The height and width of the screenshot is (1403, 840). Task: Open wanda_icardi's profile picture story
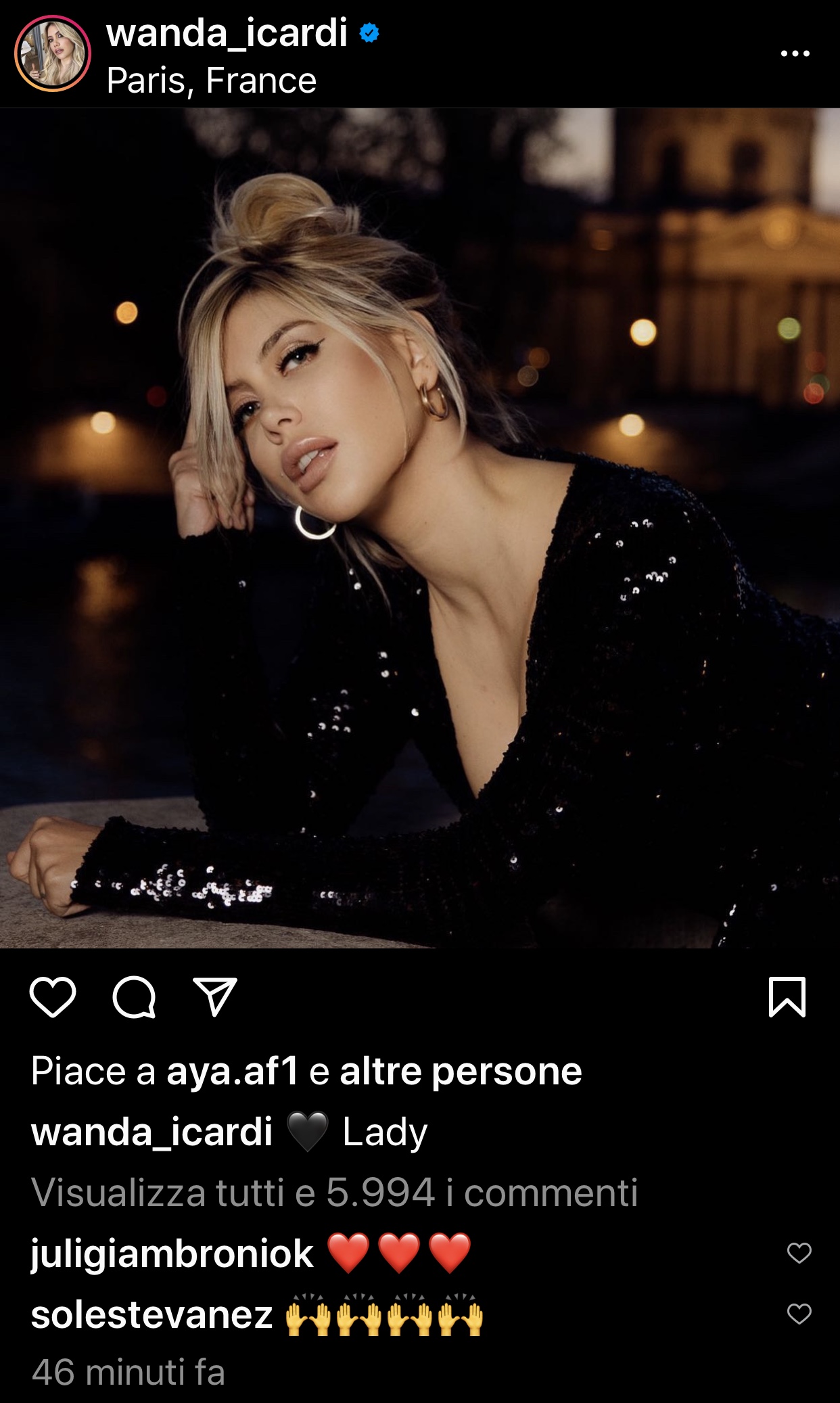[53, 53]
